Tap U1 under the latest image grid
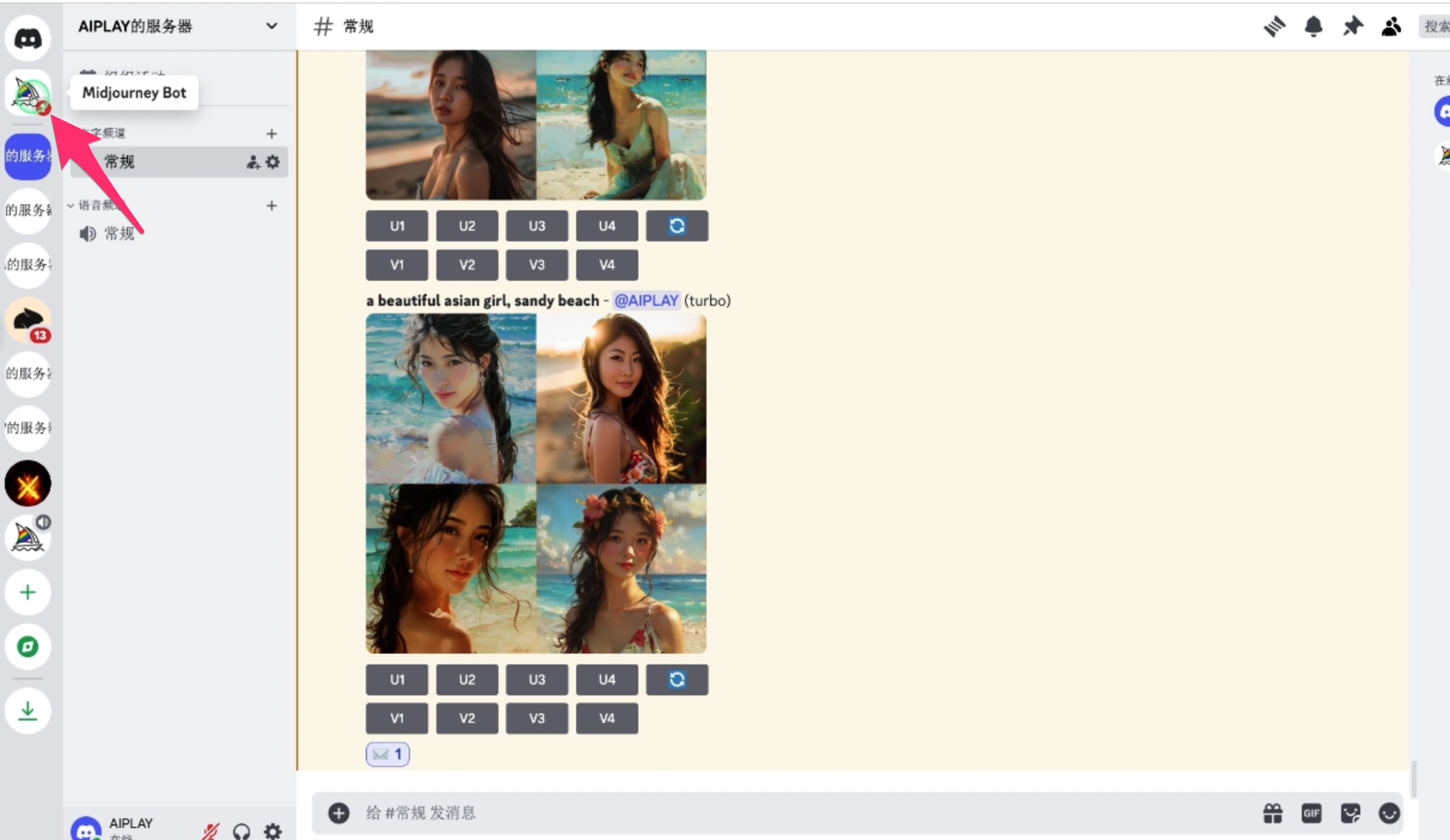 [397, 680]
